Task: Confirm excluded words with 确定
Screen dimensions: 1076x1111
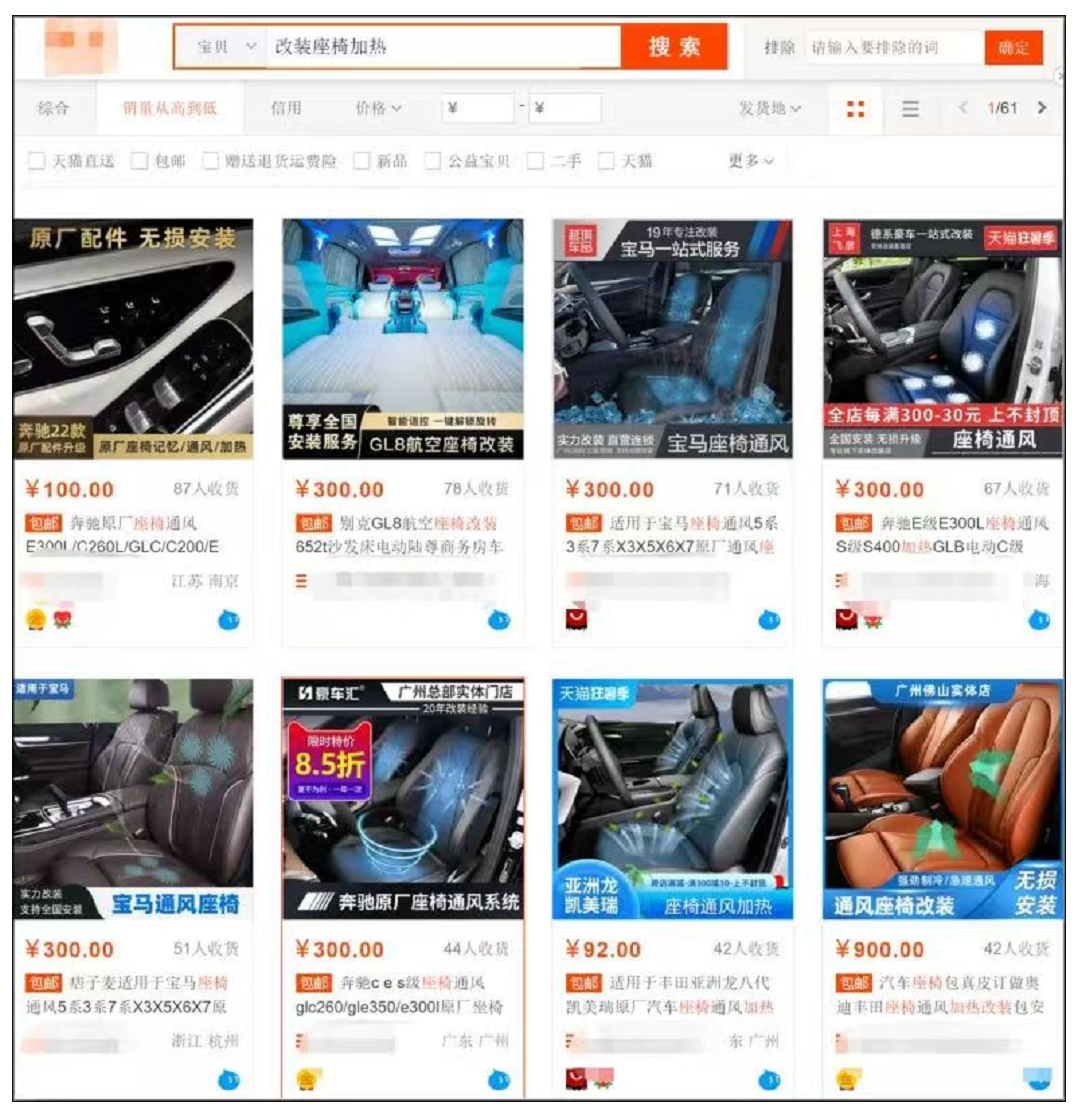Action: (x=1013, y=47)
